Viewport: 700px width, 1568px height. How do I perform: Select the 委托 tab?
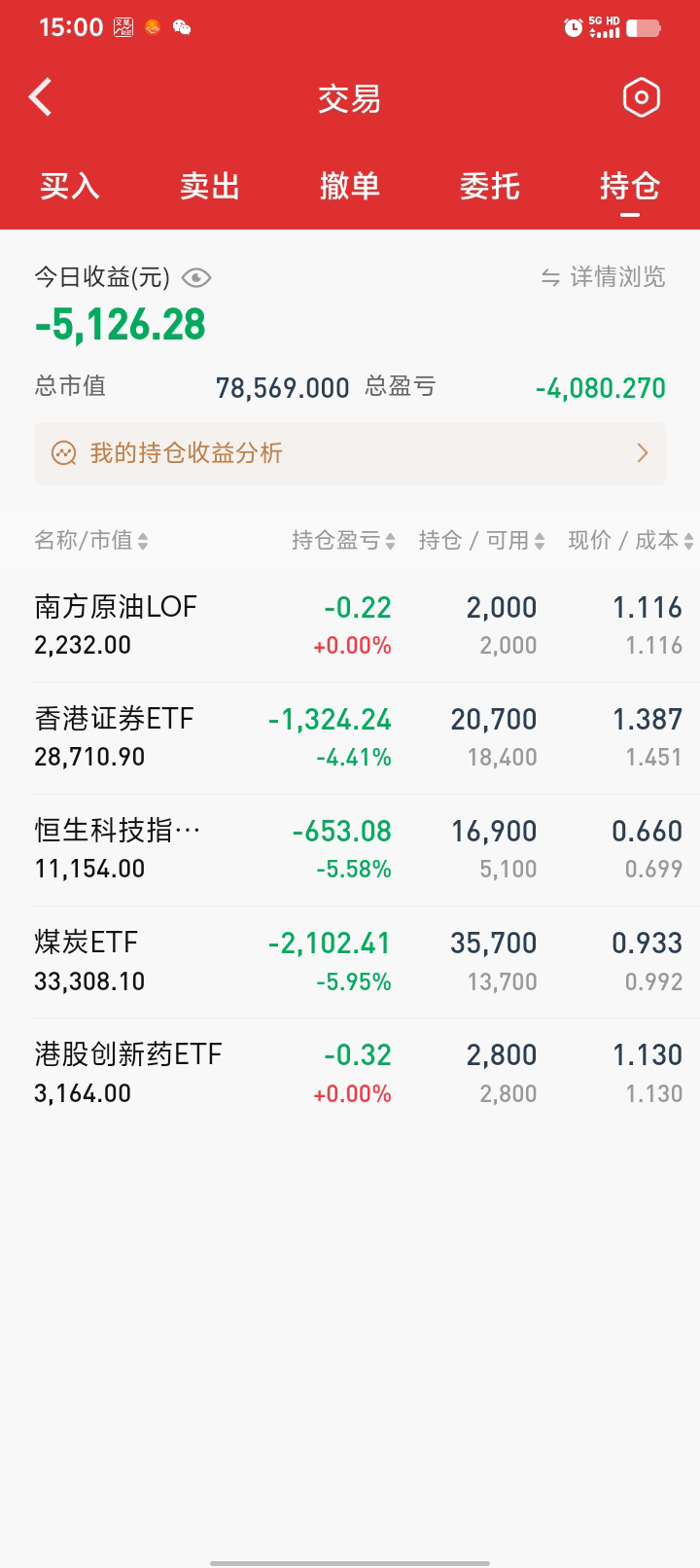pyautogui.click(x=490, y=186)
